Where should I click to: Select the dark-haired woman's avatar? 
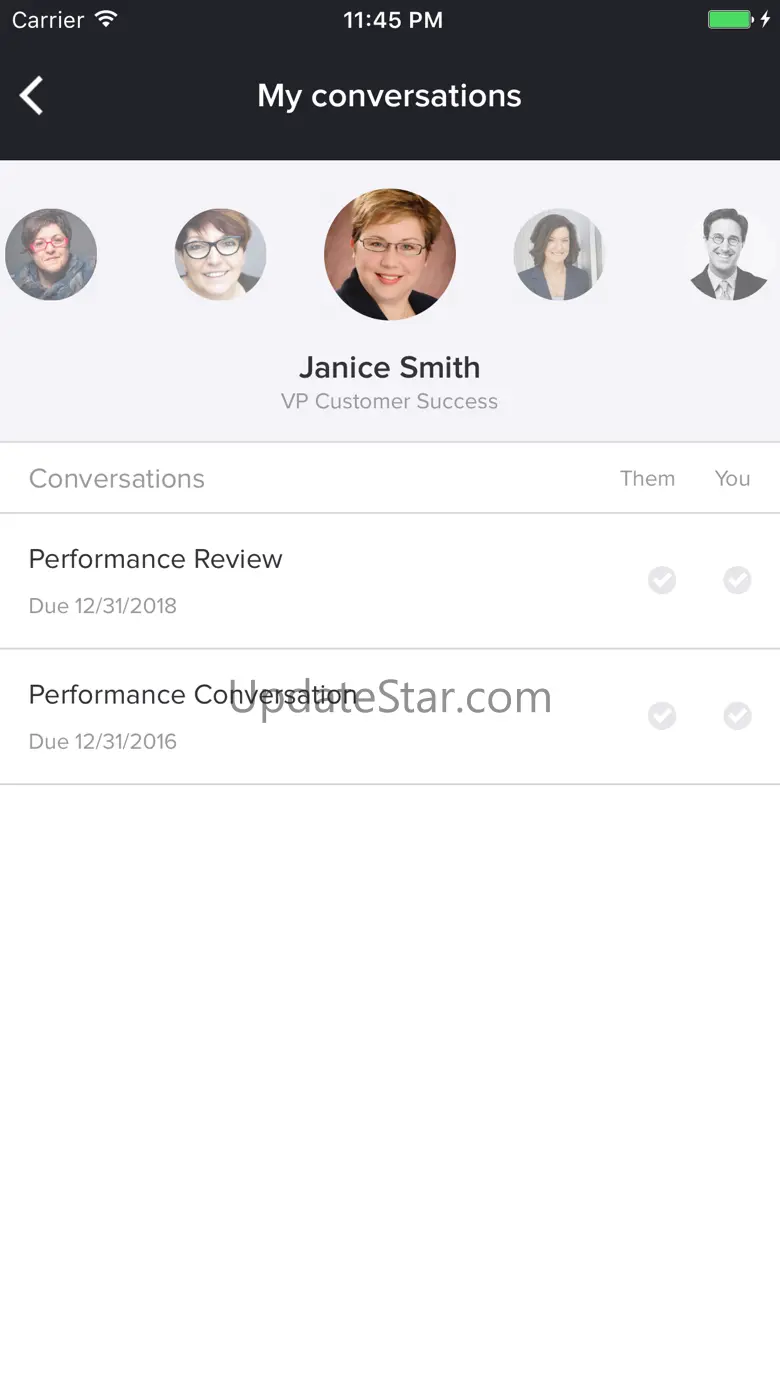point(559,254)
